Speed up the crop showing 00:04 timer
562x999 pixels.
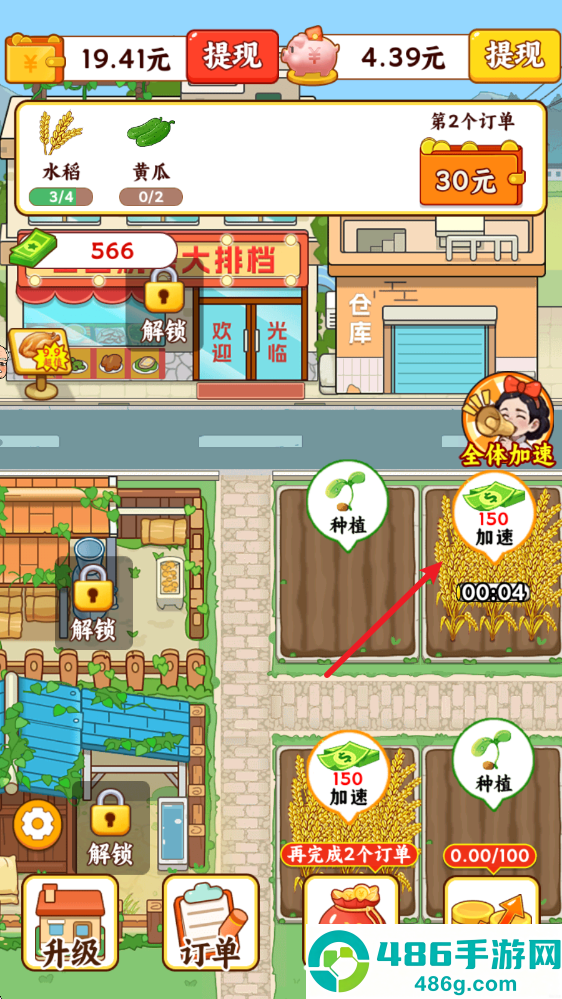[x=494, y=519]
